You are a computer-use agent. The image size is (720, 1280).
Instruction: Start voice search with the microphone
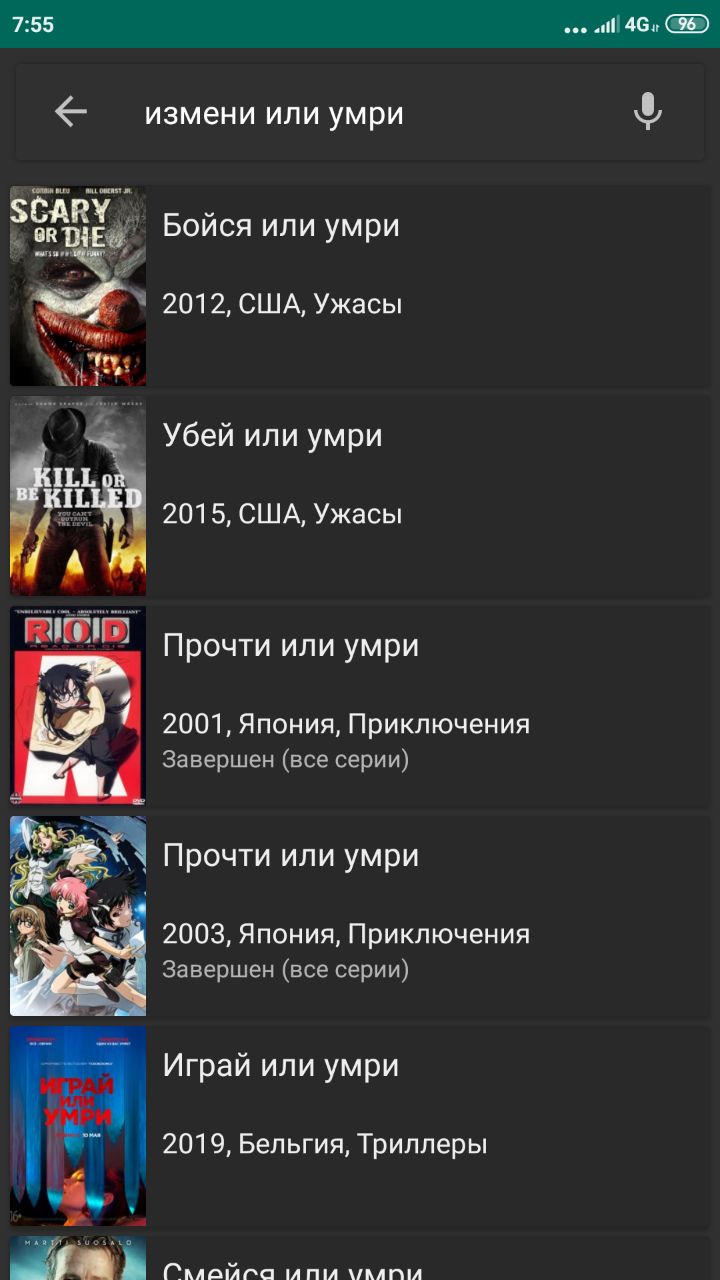(x=648, y=112)
